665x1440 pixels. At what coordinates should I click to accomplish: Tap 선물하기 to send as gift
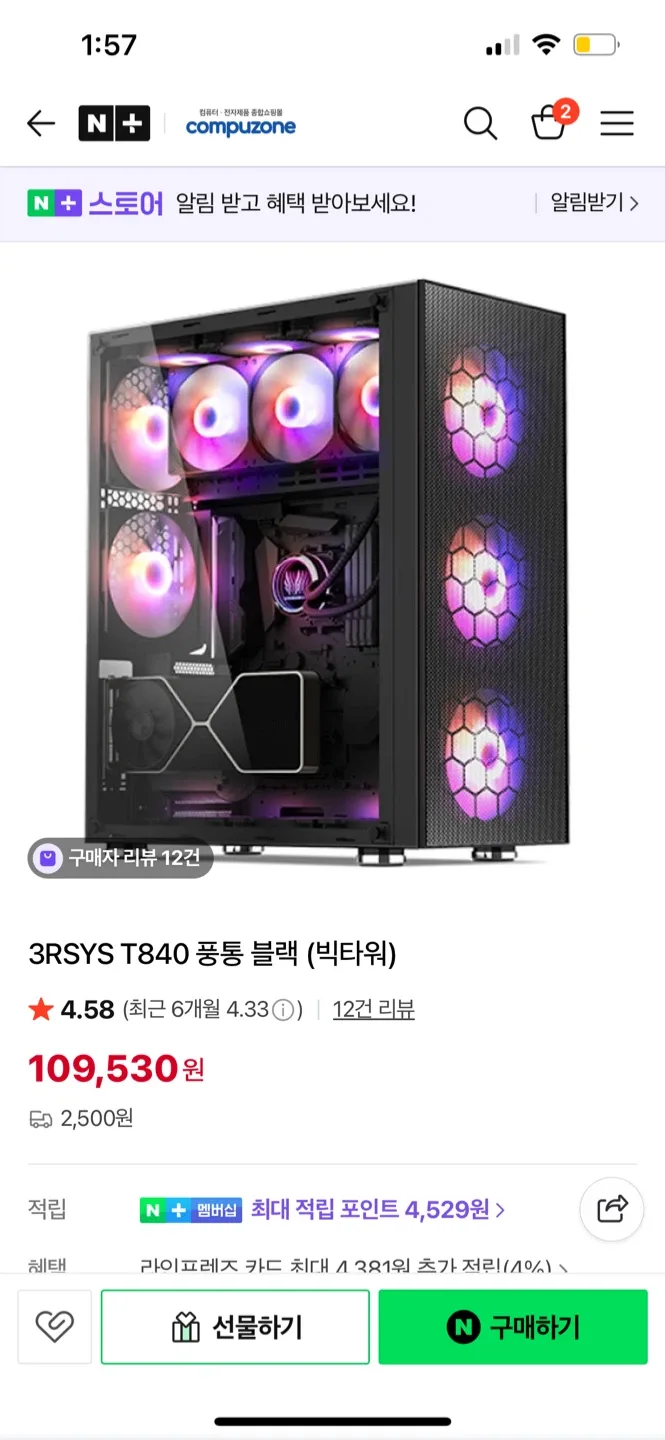[x=236, y=1327]
